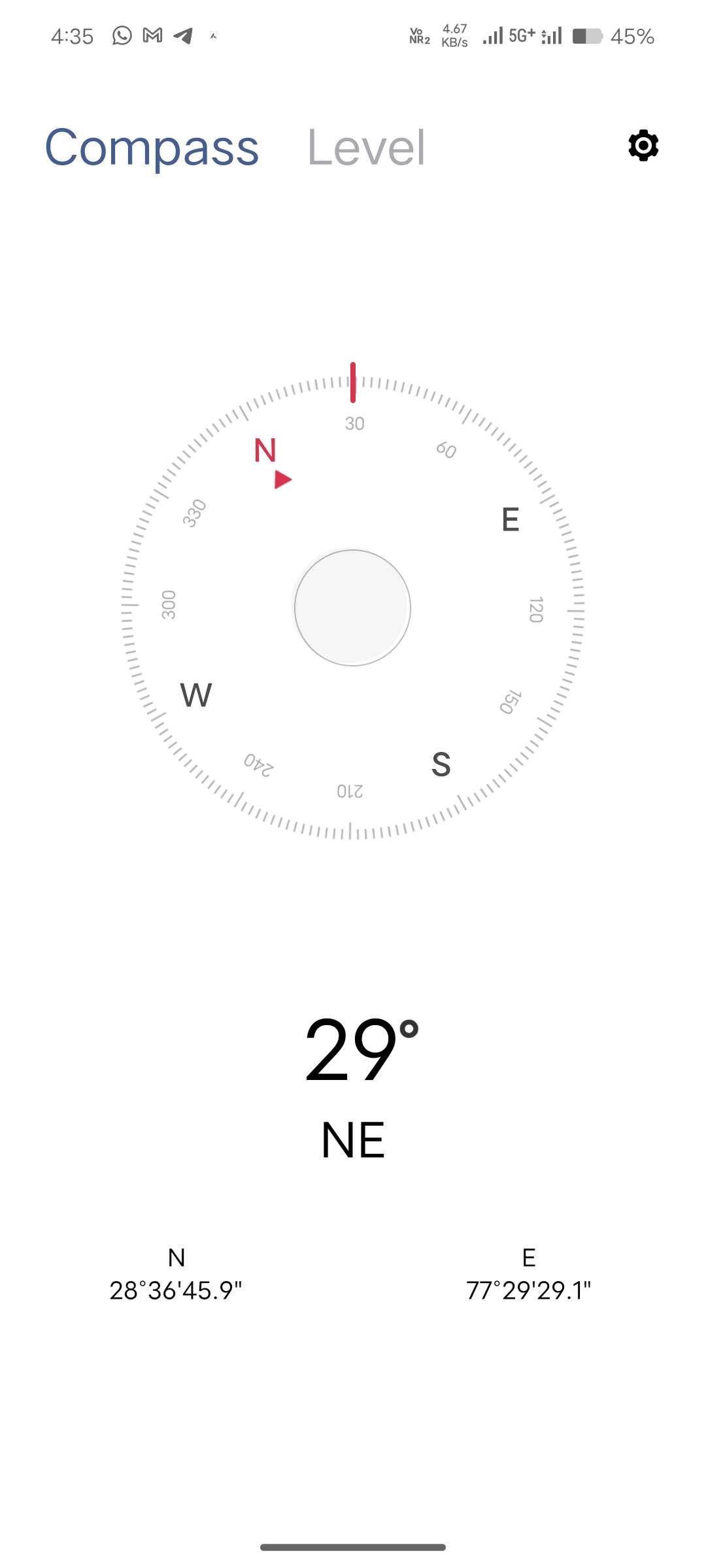
Task: Open the settings gear
Action: coord(643,145)
